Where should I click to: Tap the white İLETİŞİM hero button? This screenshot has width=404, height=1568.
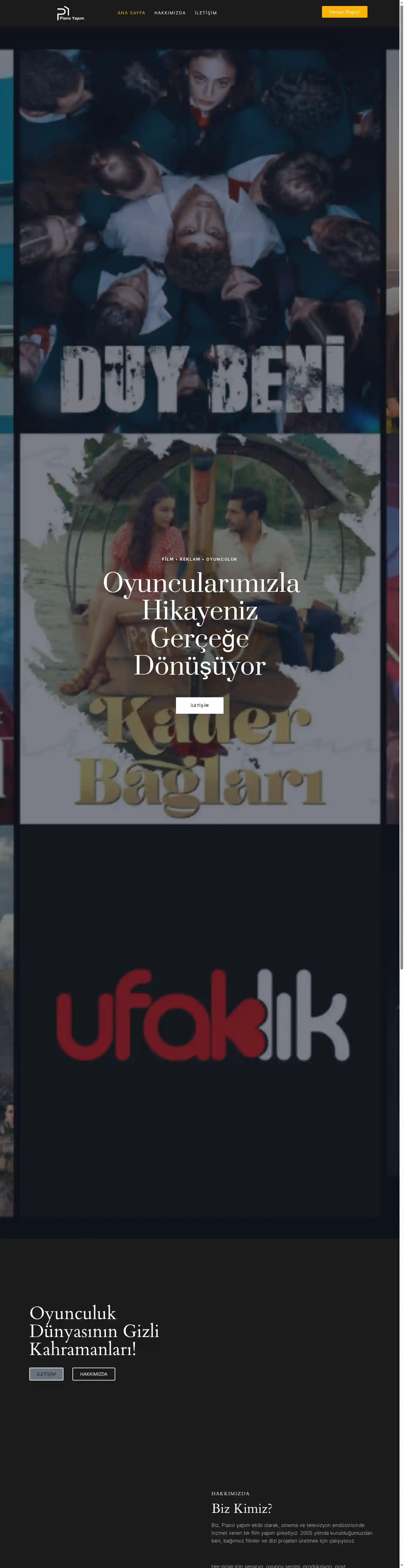tap(200, 705)
